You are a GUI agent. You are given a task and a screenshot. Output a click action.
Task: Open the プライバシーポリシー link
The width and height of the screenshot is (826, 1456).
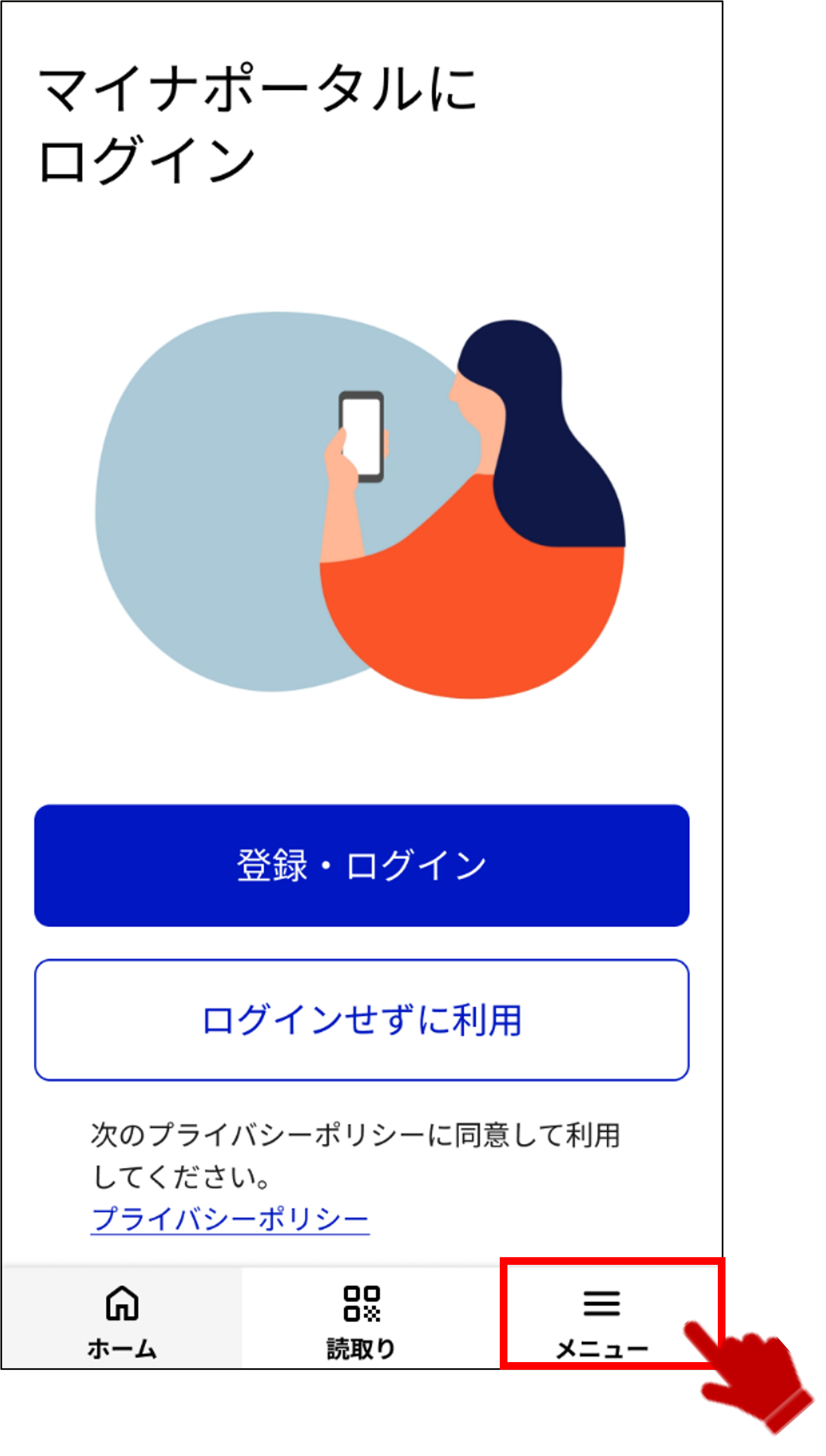pos(230,1218)
